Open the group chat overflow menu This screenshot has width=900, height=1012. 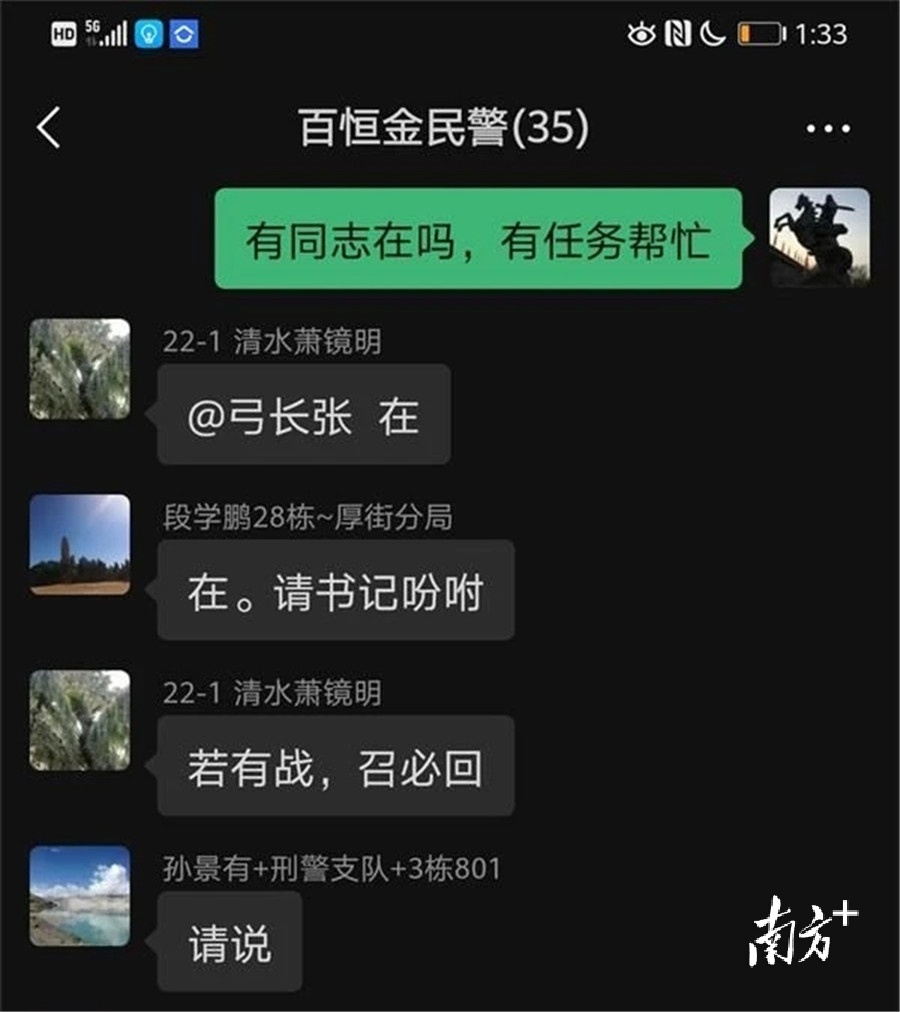(827, 129)
